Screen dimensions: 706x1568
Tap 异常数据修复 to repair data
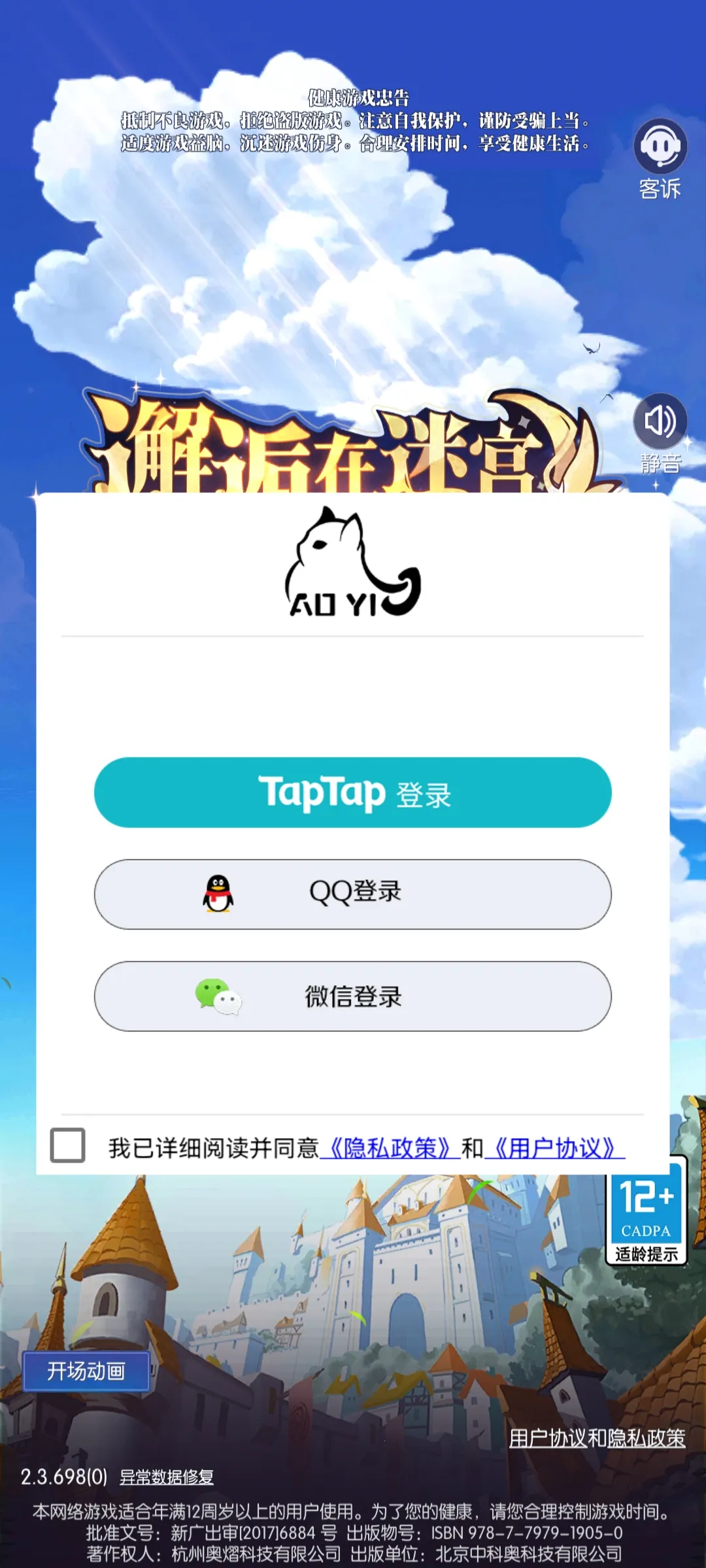[x=167, y=1477]
